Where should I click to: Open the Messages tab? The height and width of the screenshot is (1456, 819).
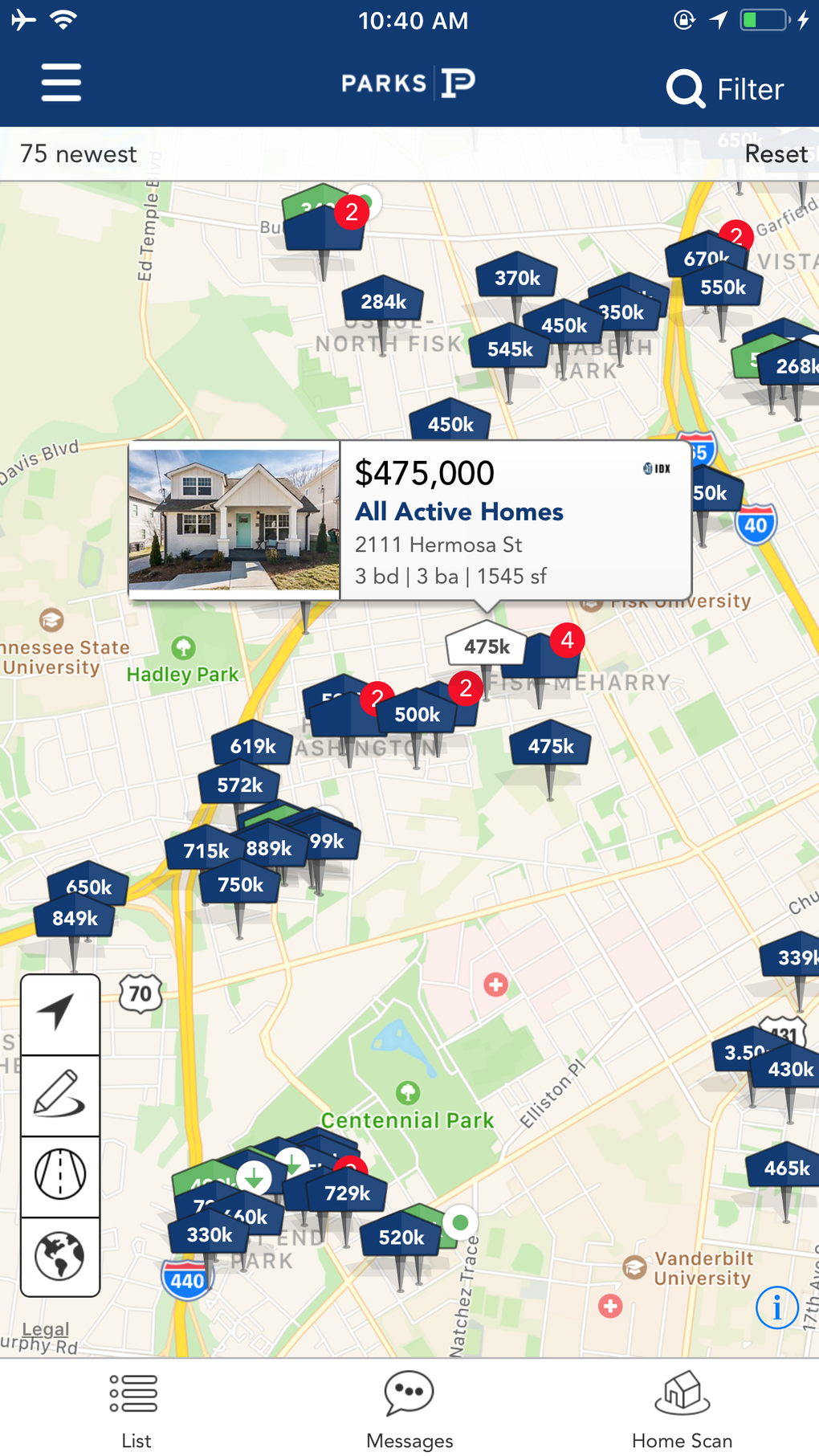(x=409, y=1410)
